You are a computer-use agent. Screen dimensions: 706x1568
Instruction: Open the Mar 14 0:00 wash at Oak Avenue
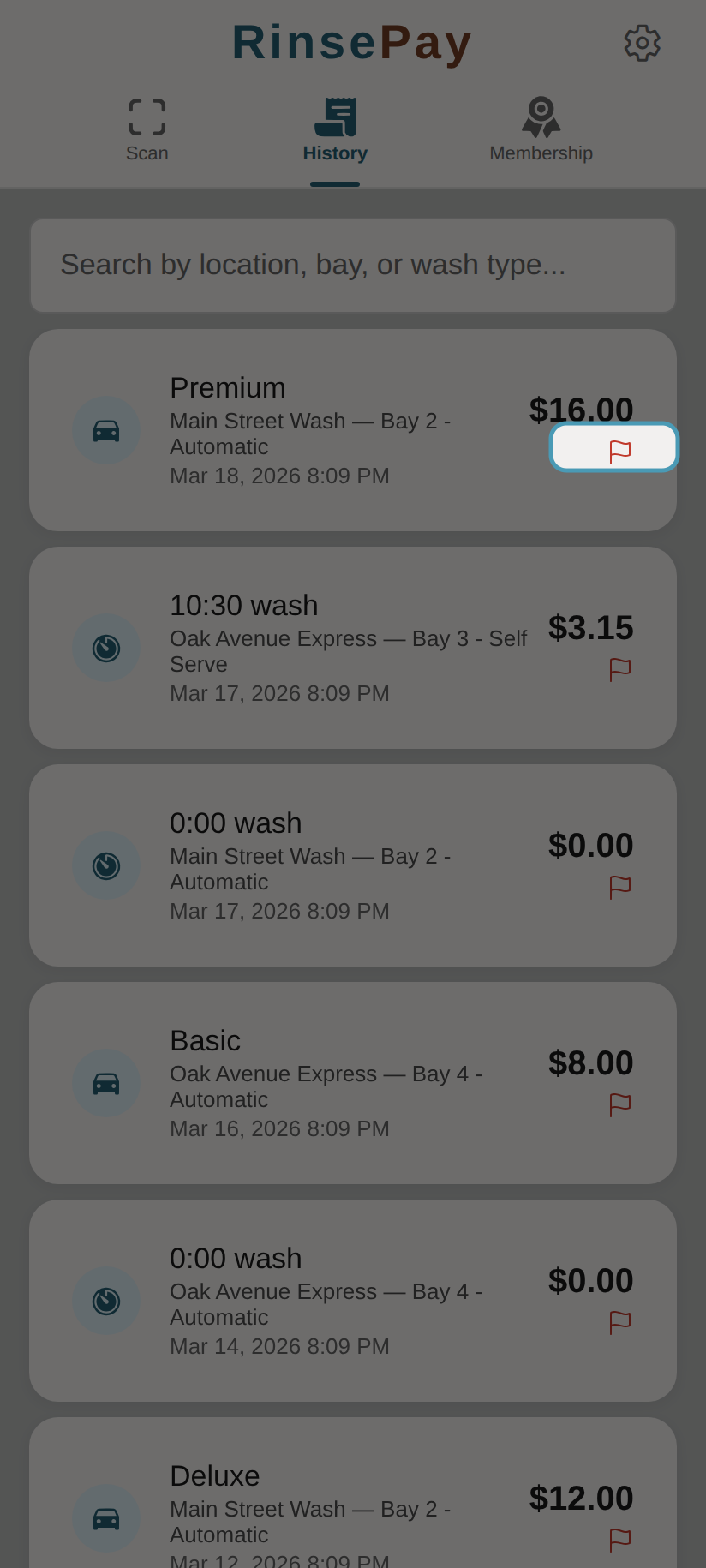[x=326, y=1301]
